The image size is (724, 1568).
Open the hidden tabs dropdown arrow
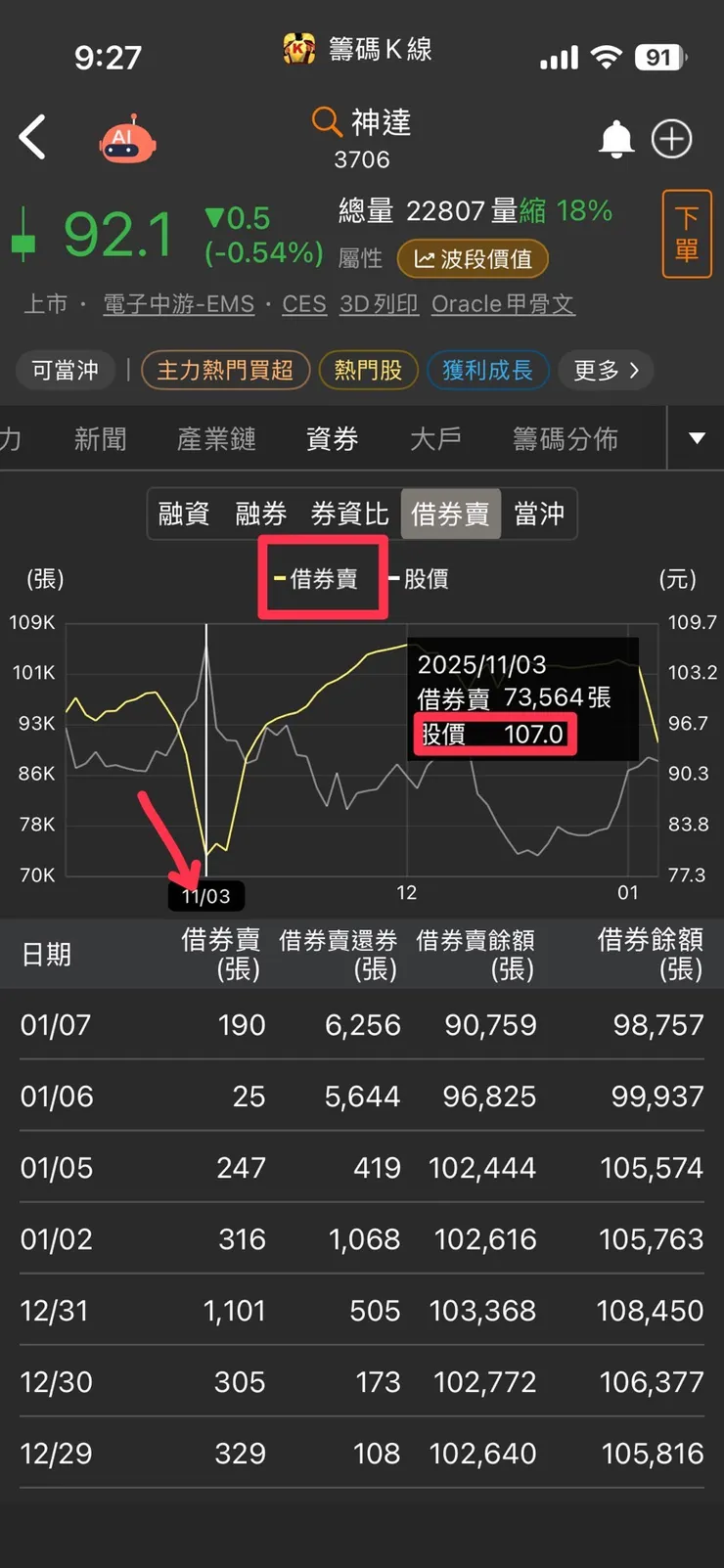pyautogui.click(x=696, y=438)
